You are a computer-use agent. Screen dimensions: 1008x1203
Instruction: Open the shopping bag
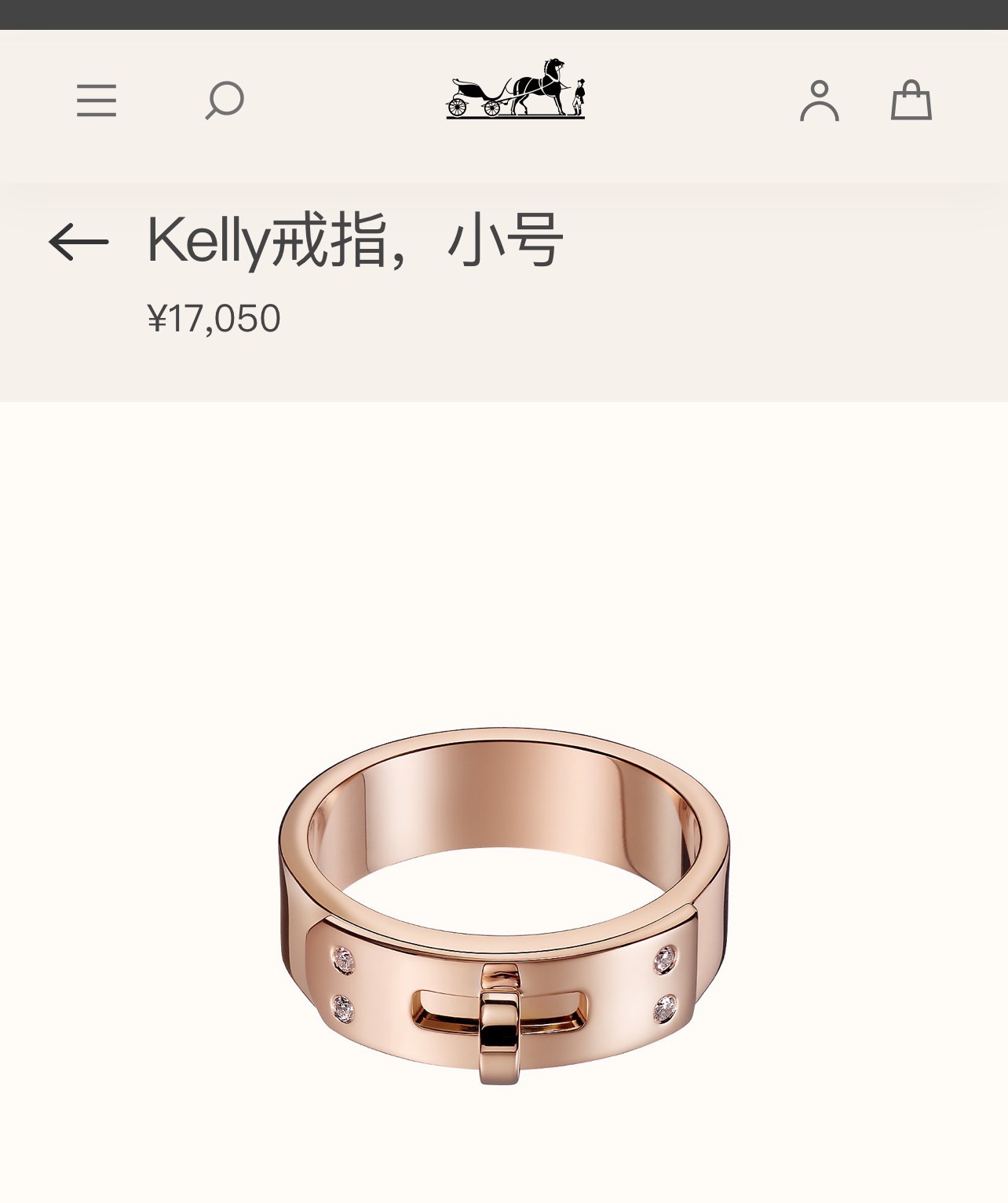[911, 101]
